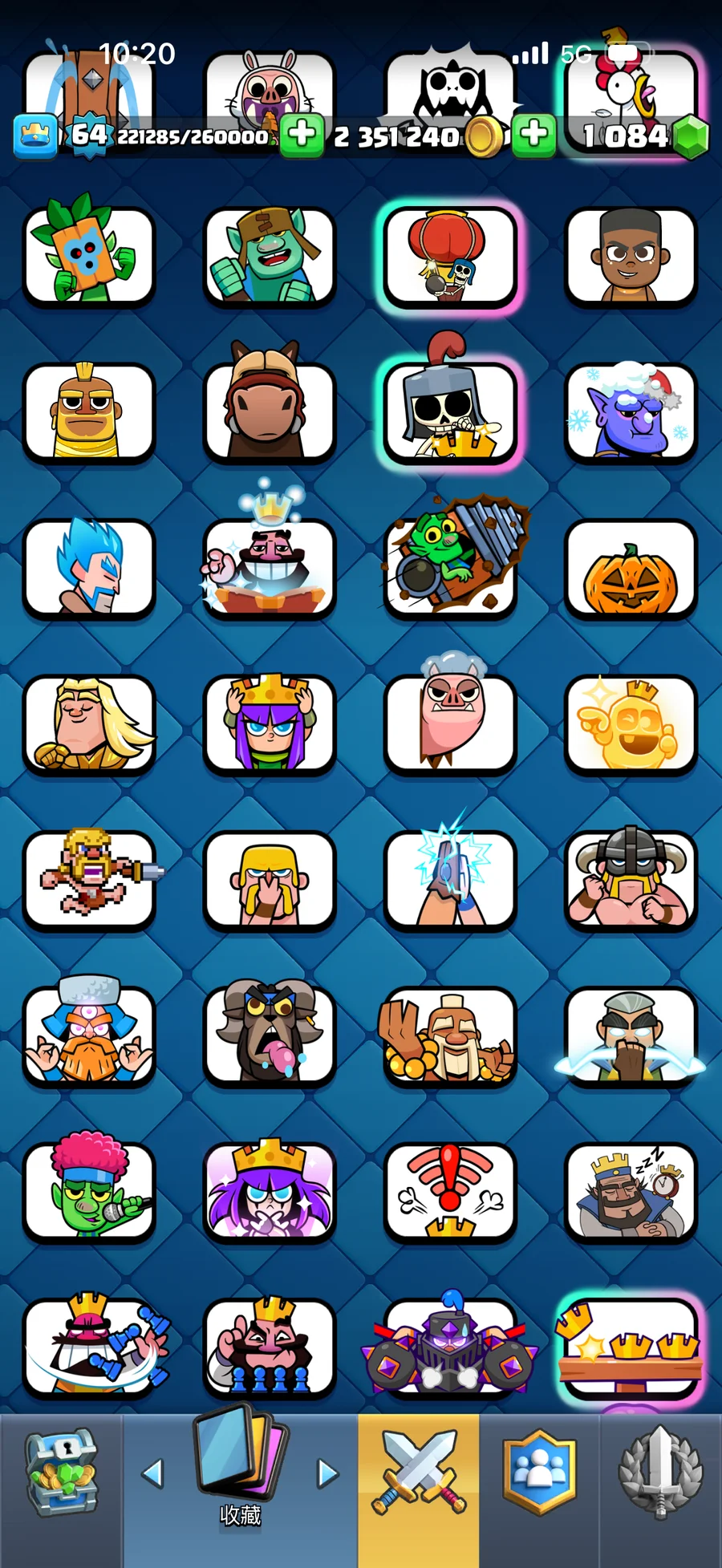722x1568 pixels.
Task: Select the jack-o'-lantern pumpkin emote
Action: 631,571
